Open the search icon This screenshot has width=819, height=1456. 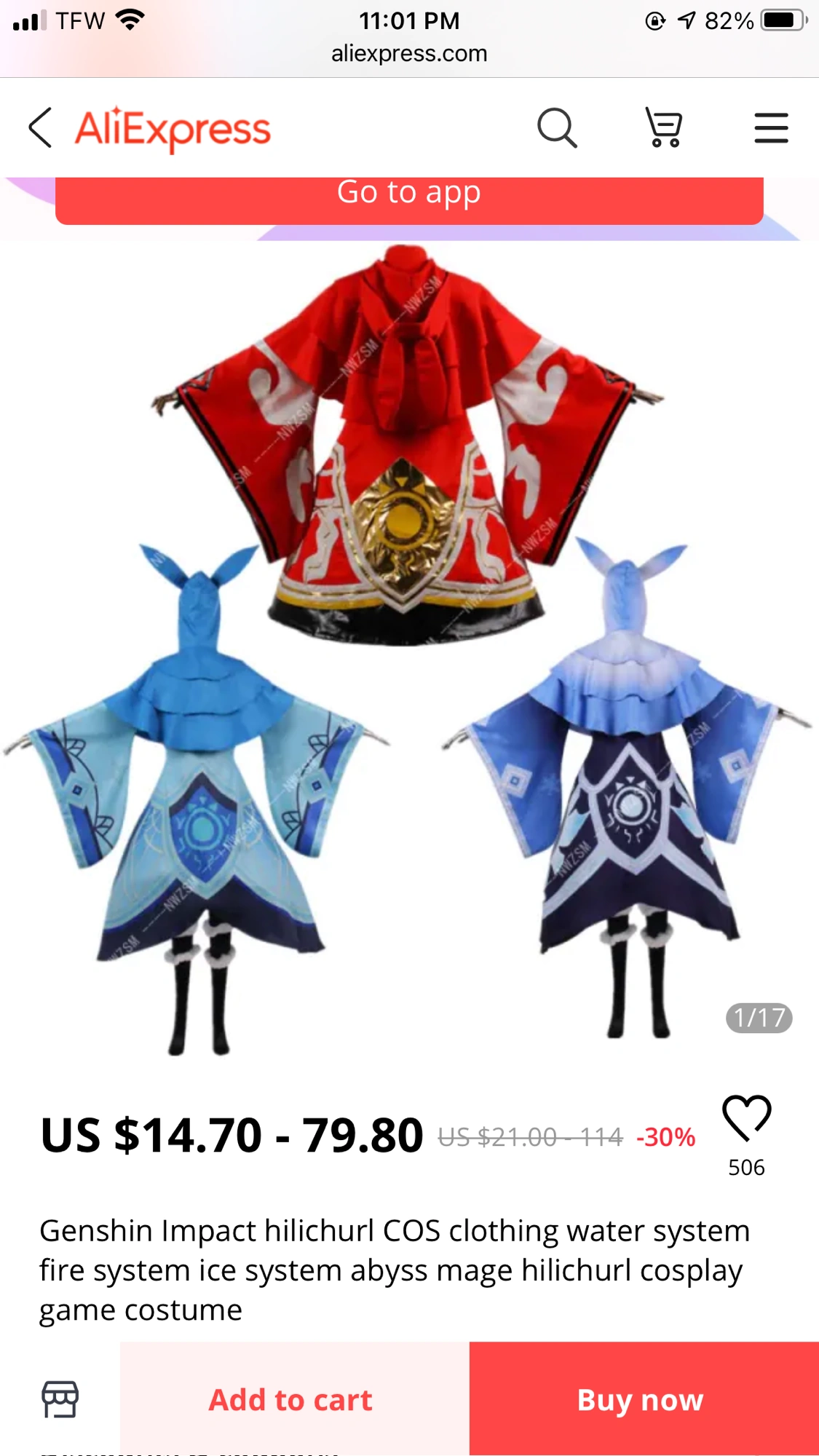click(557, 128)
